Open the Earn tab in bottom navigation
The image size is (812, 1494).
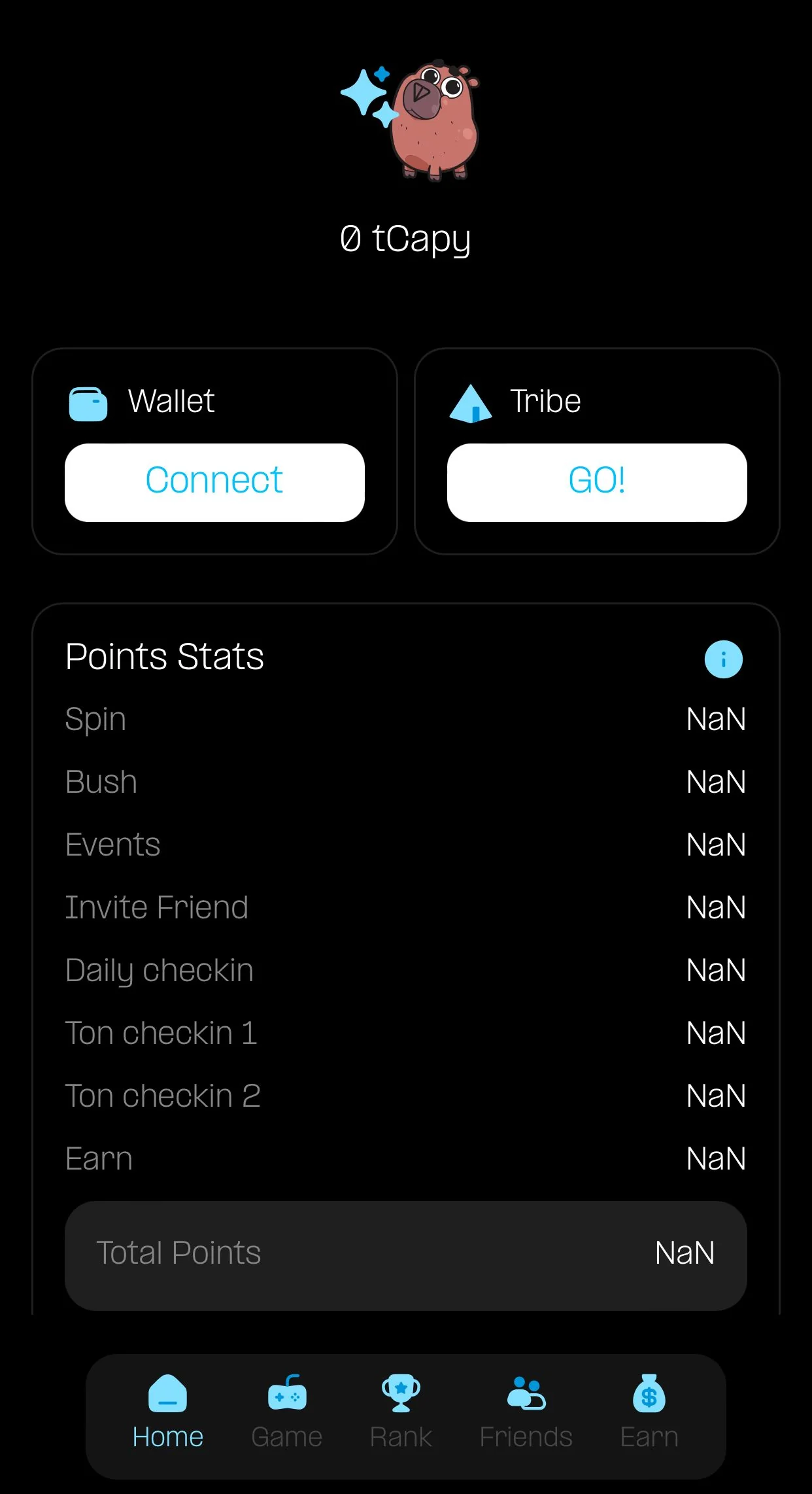pyautogui.click(x=649, y=1413)
